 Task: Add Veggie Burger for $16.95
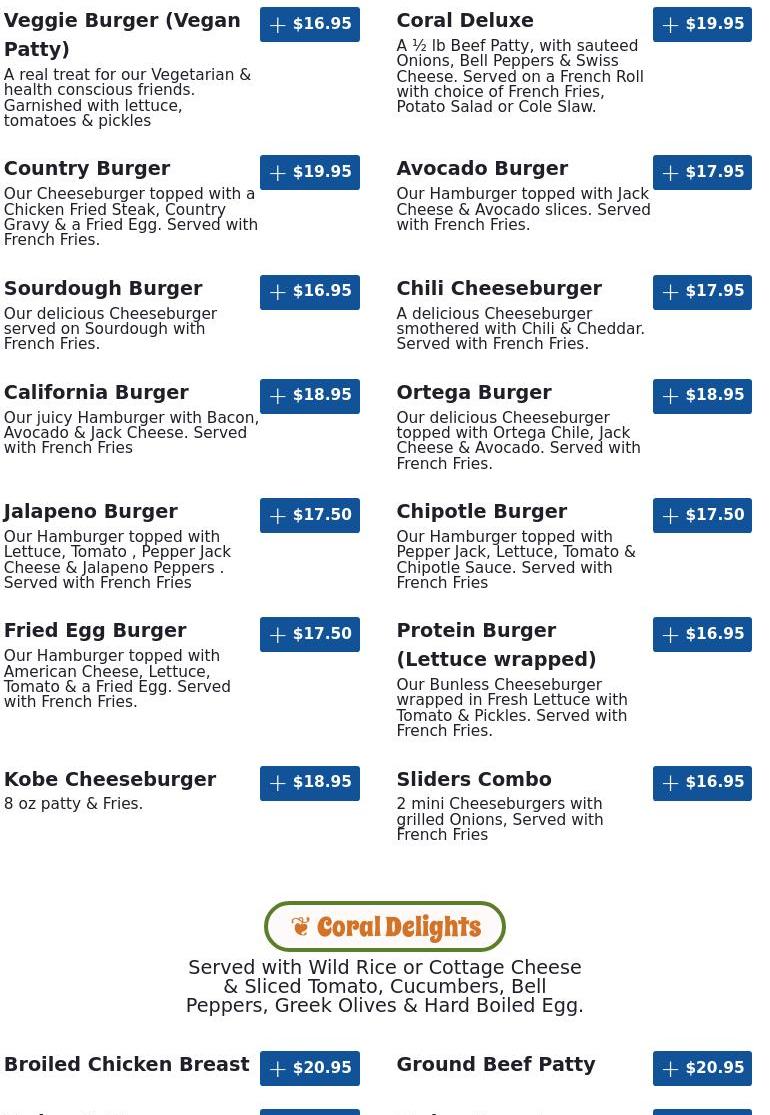(310, 24)
